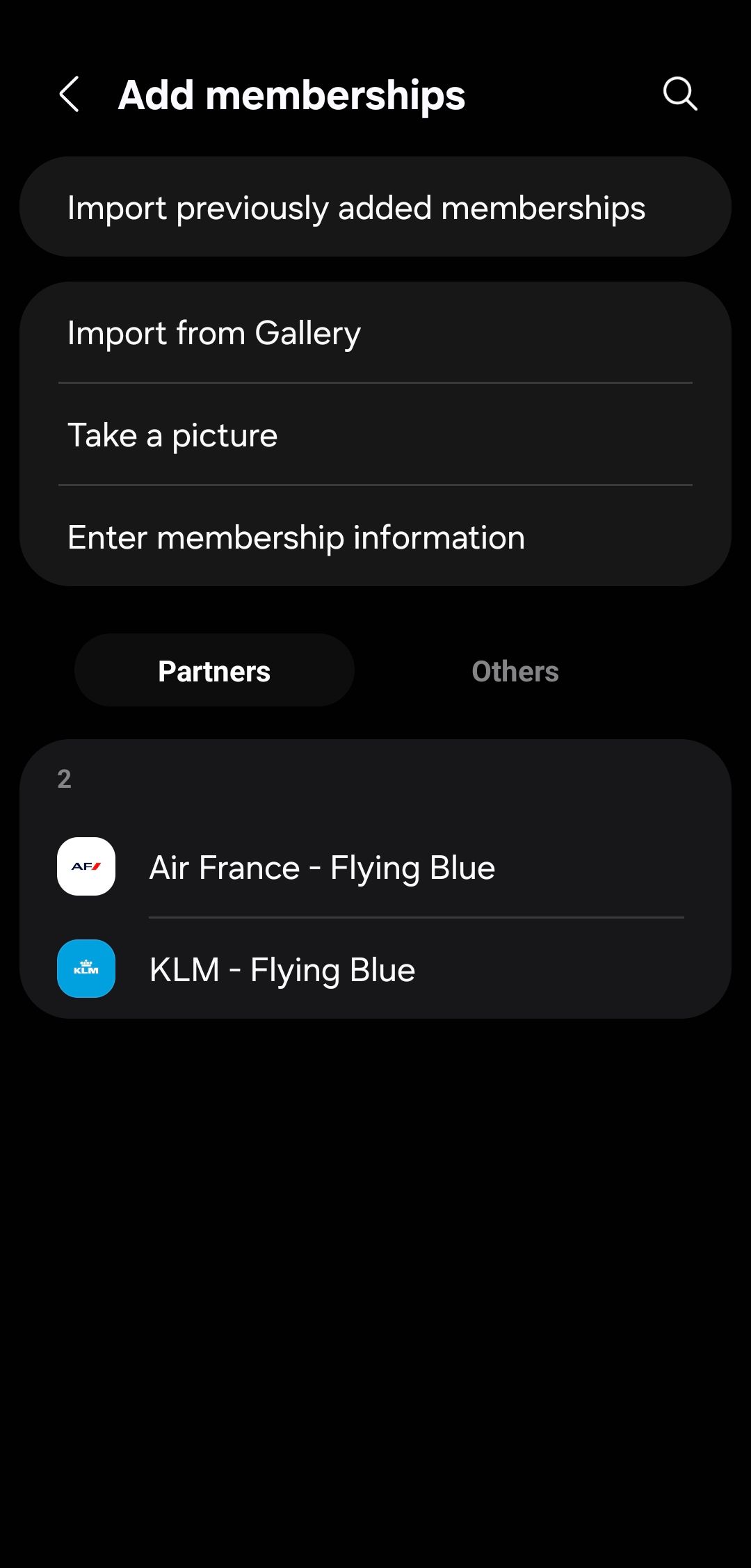Viewport: 751px width, 1568px height.
Task: Open Air France - Flying Blue membership
Action: 322,866
